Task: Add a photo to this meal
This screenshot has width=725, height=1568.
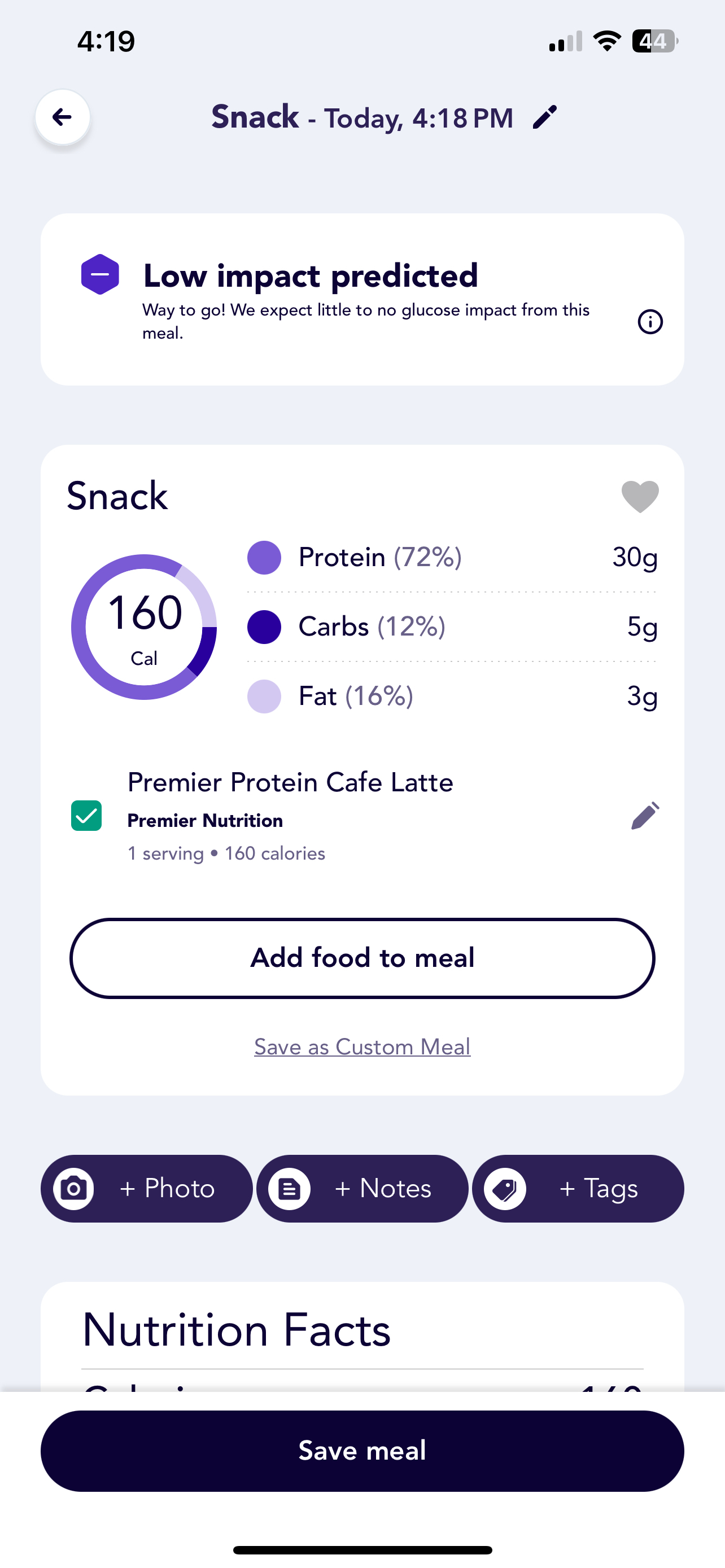Action: (x=147, y=1188)
